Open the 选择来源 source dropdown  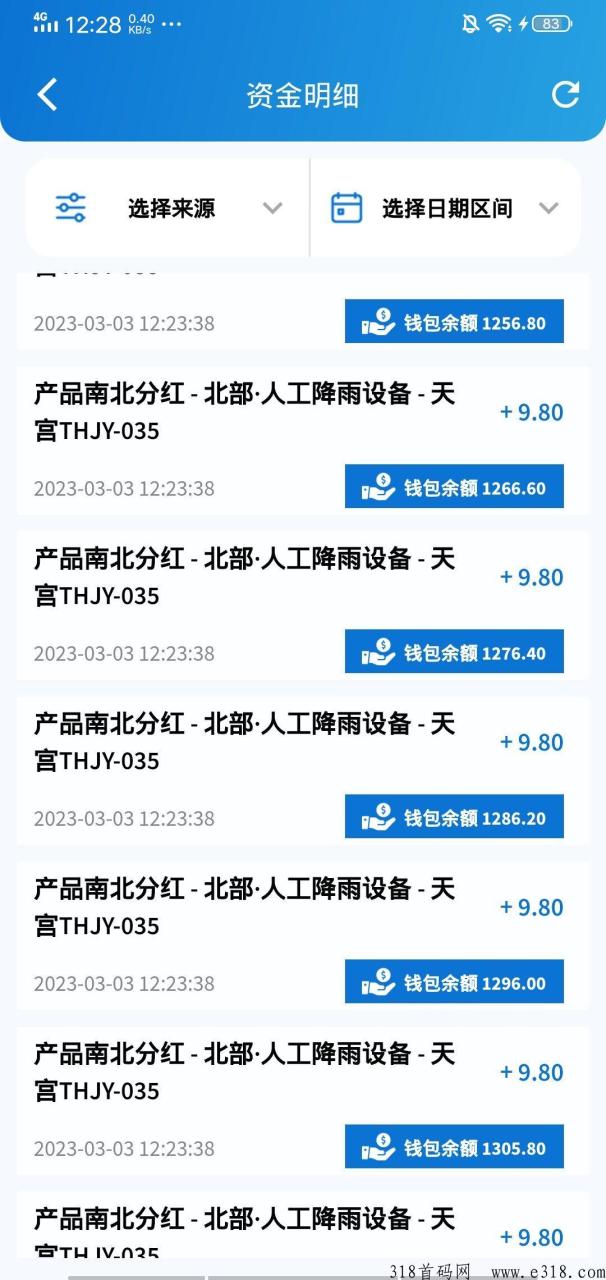pyautogui.click(x=167, y=208)
